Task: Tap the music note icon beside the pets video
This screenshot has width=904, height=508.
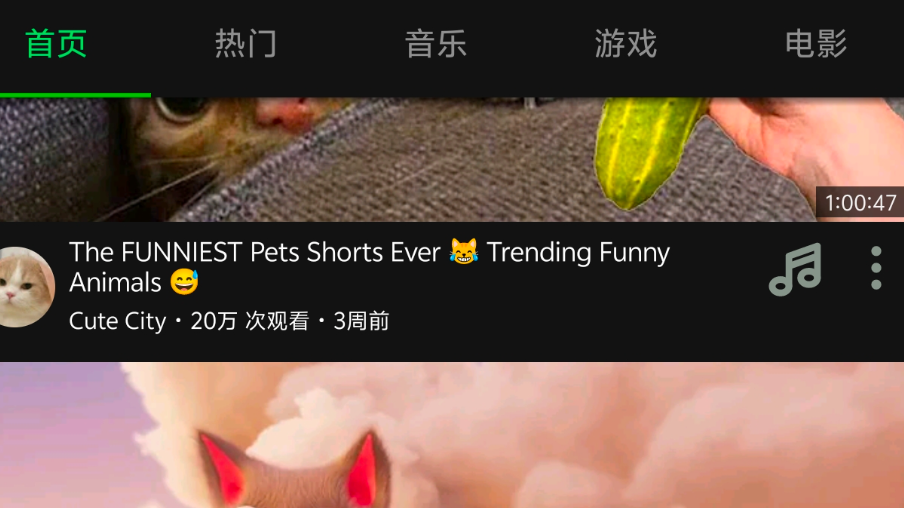Action: coord(795,269)
